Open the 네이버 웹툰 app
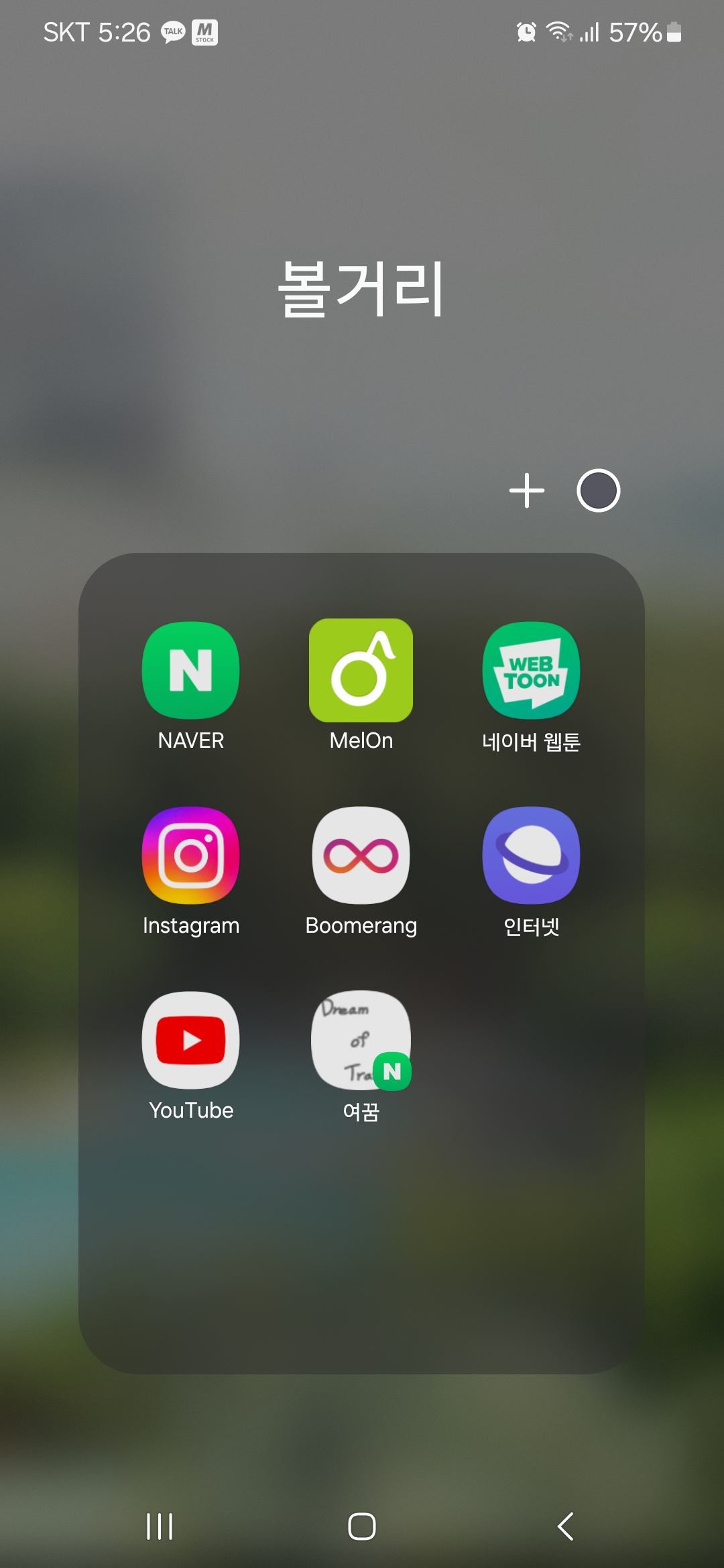 coord(531,671)
